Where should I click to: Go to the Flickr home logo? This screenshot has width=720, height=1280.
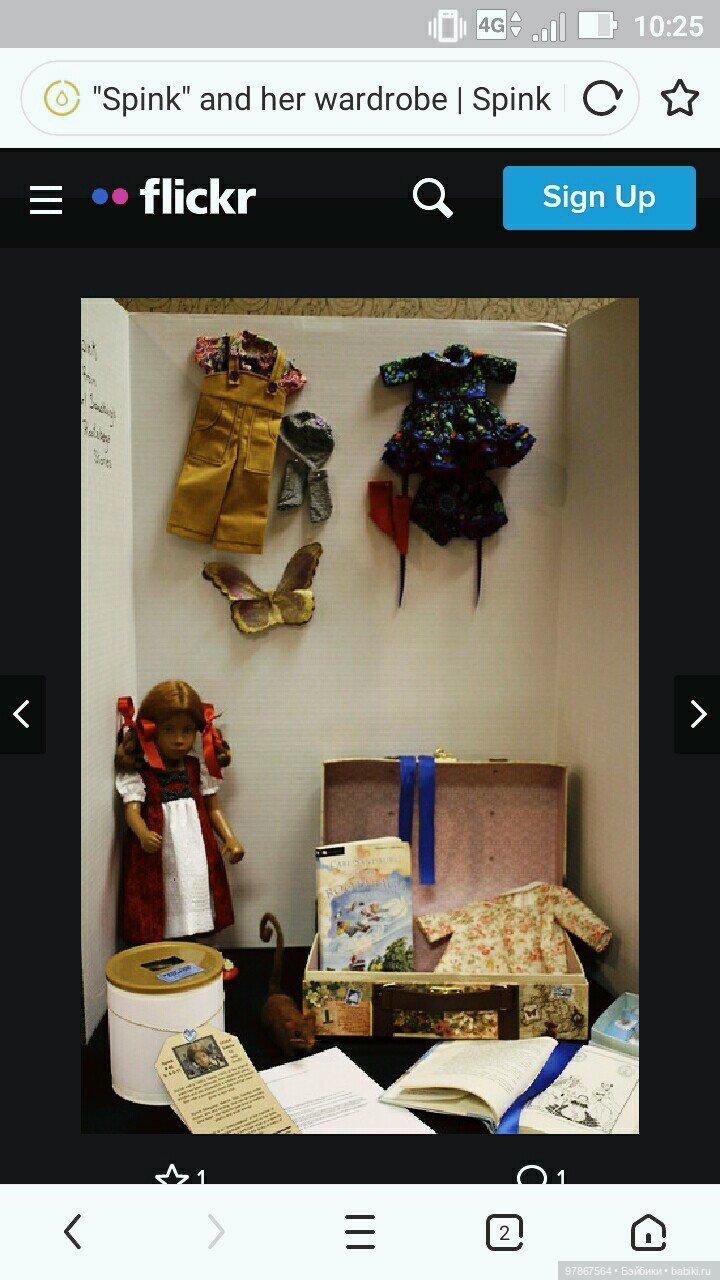pyautogui.click(x=174, y=197)
